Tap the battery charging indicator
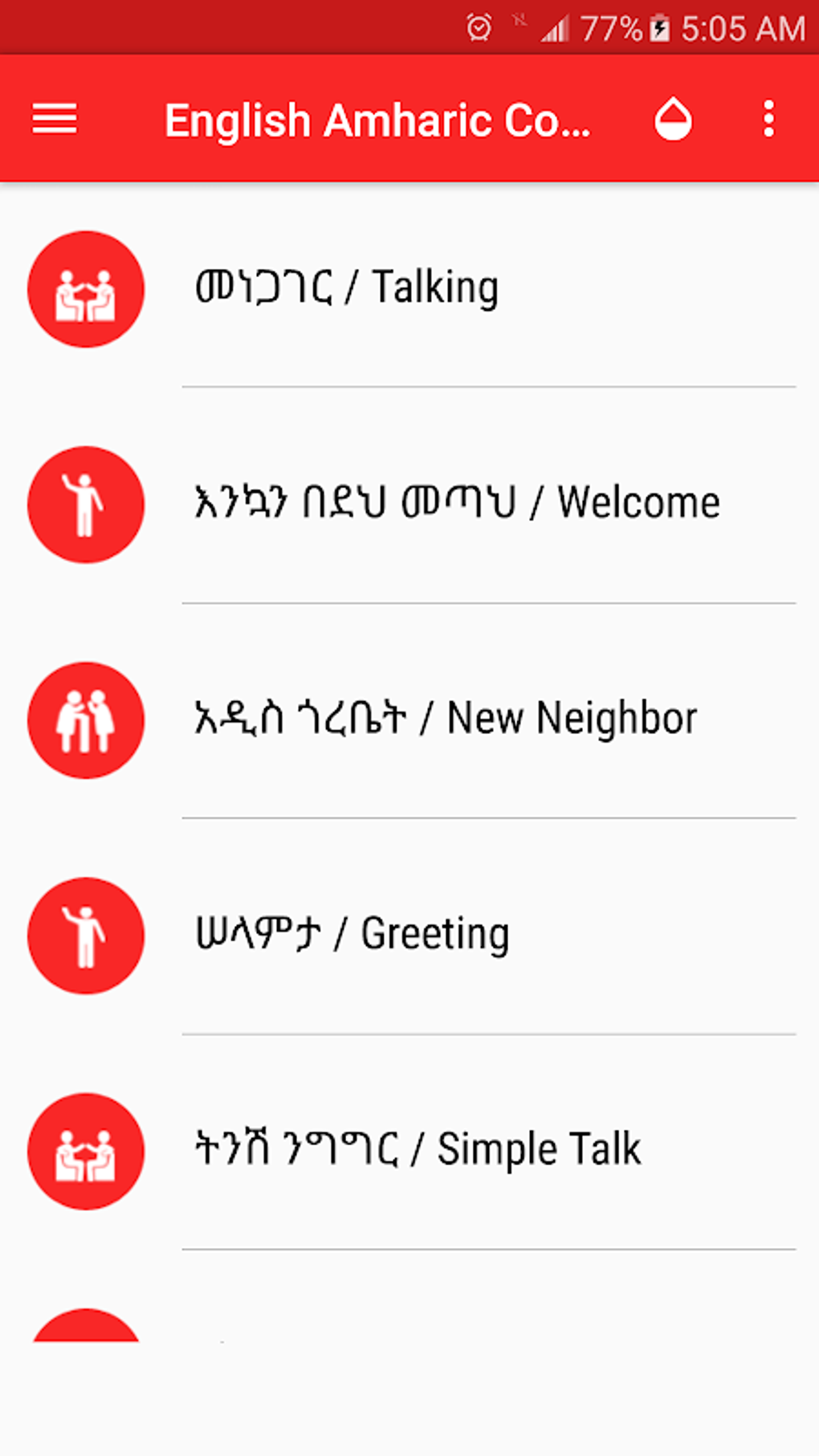Image resolution: width=819 pixels, height=1456 pixels. (x=660, y=27)
